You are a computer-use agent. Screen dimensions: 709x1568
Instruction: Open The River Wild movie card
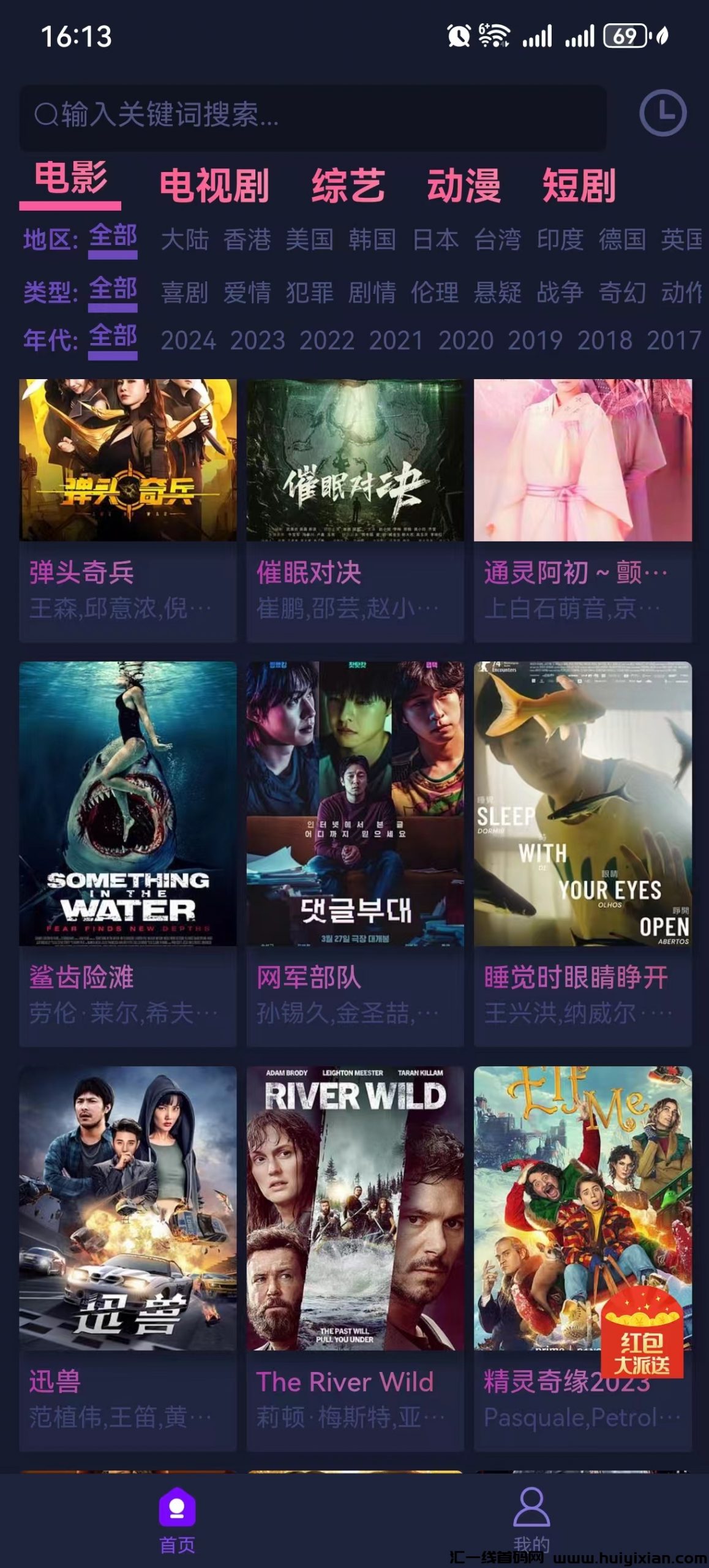355,1256
